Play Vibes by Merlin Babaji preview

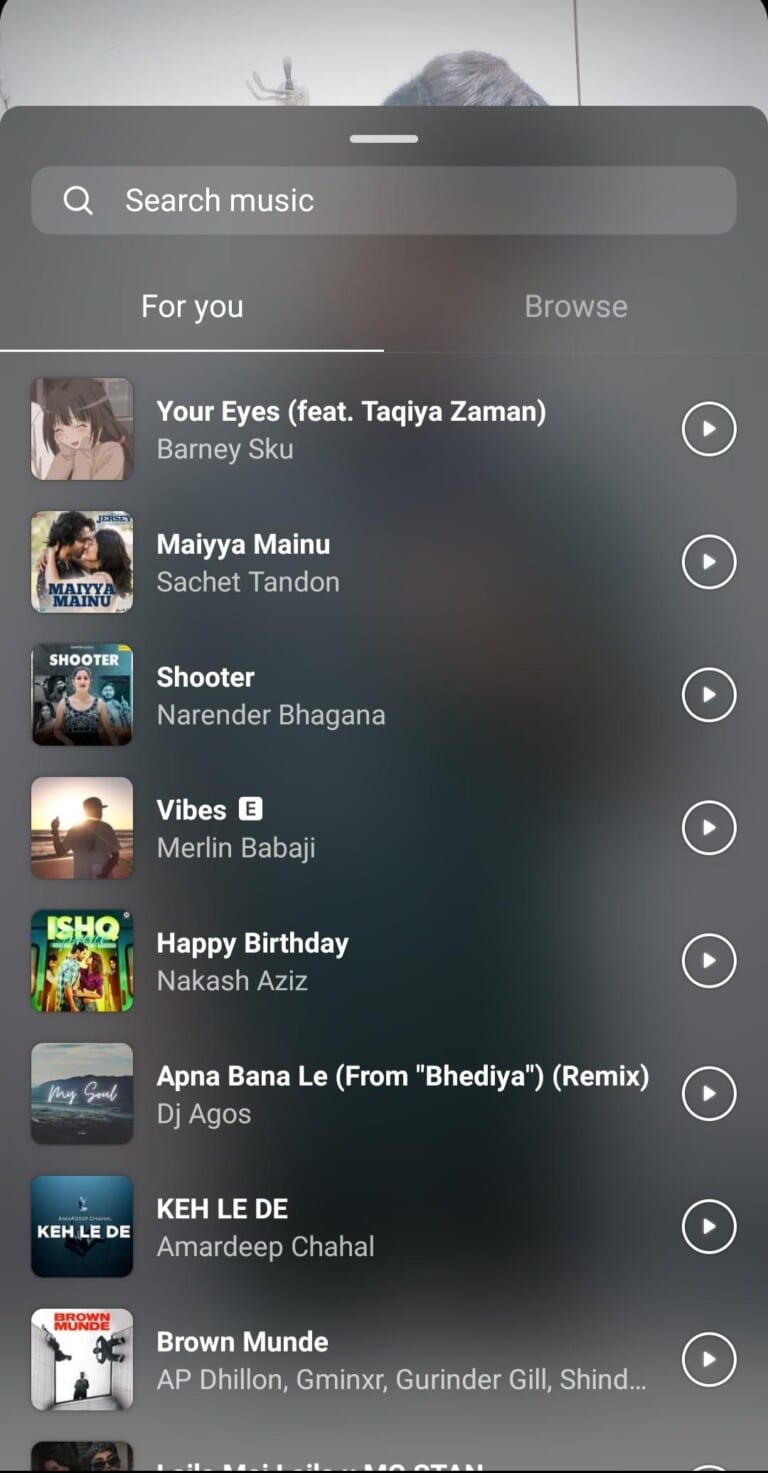[708, 828]
